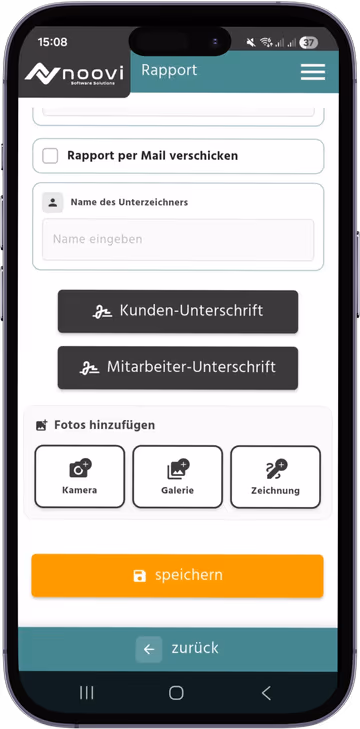Check Rapport per Mail verschicken
The image size is (360, 729).
coord(50,156)
